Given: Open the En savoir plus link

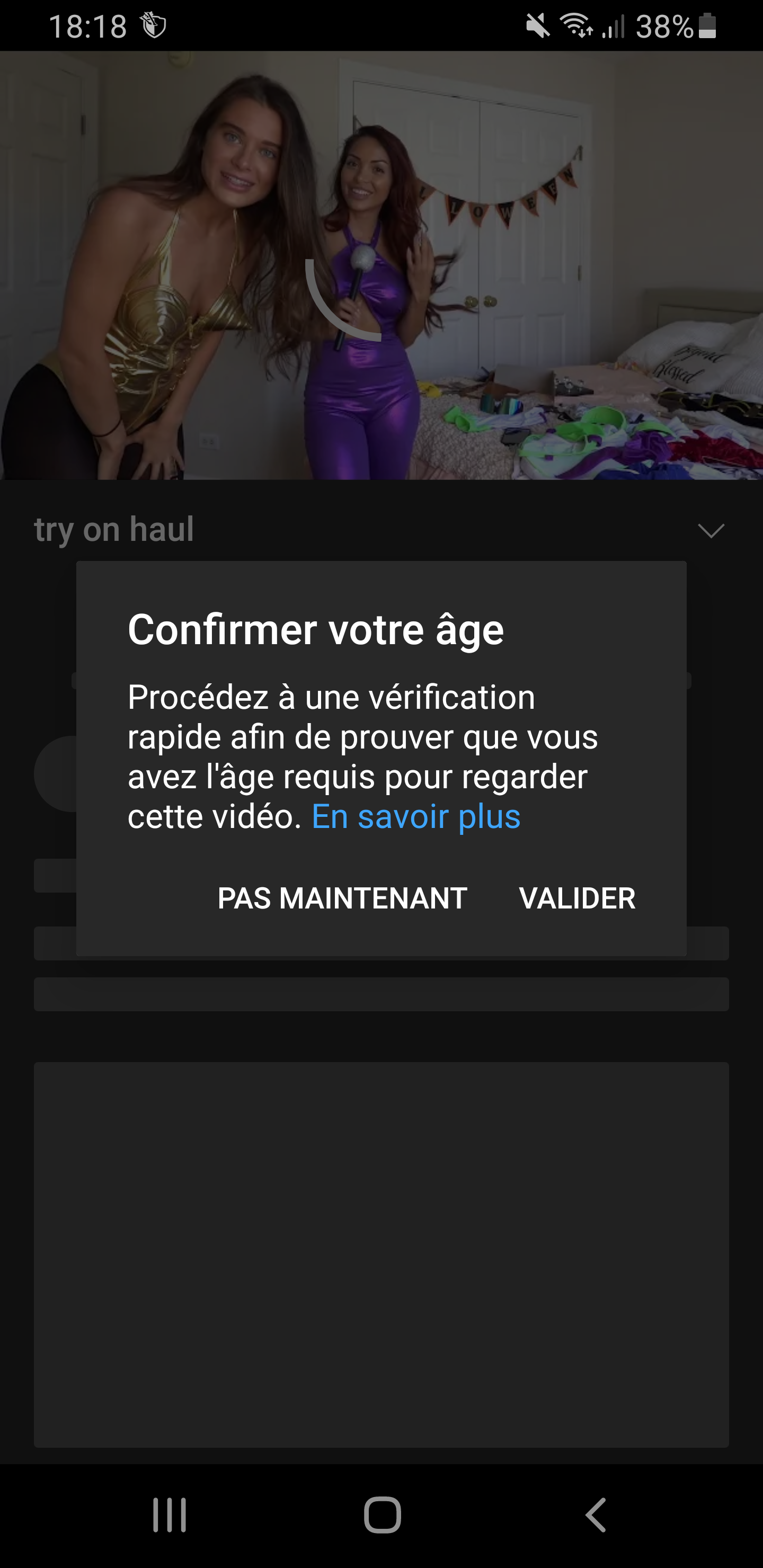Looking at the screenshot, I should [416, 816].
